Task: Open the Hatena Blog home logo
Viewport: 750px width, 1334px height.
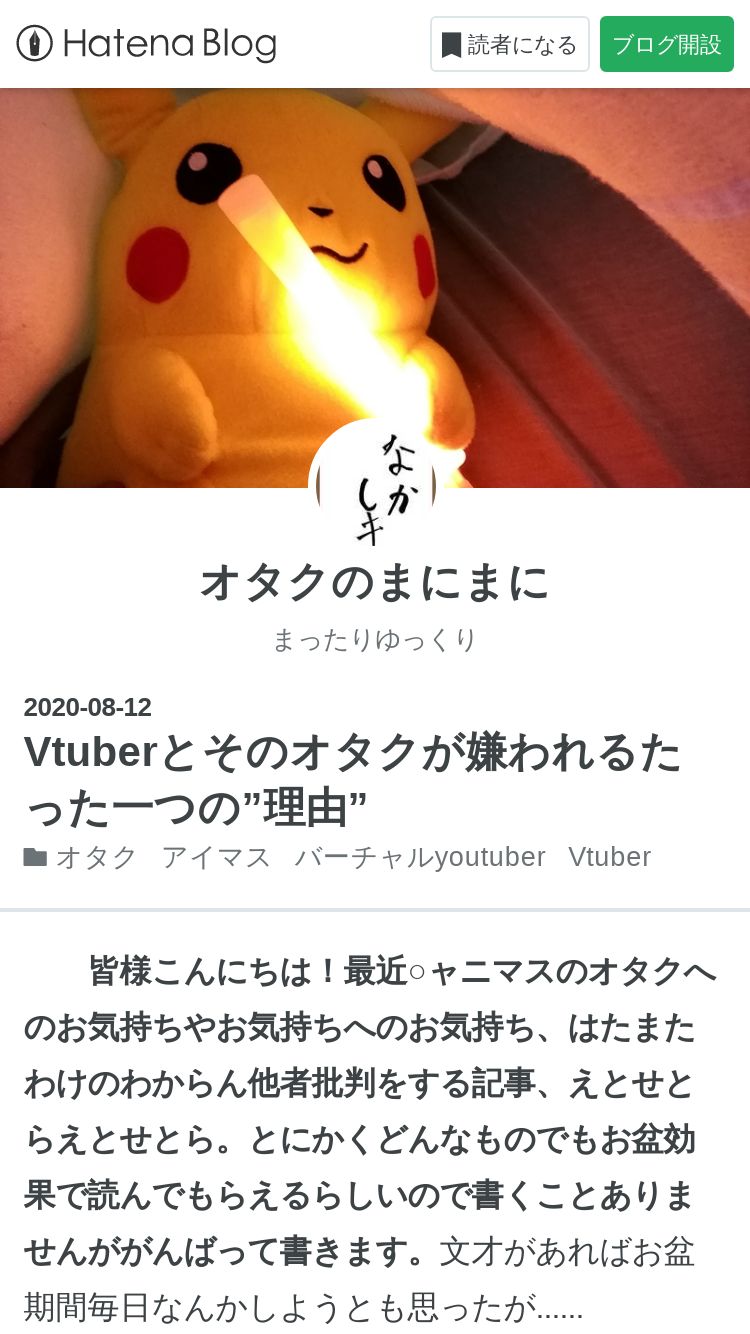Action: click(x=146, y=44)
